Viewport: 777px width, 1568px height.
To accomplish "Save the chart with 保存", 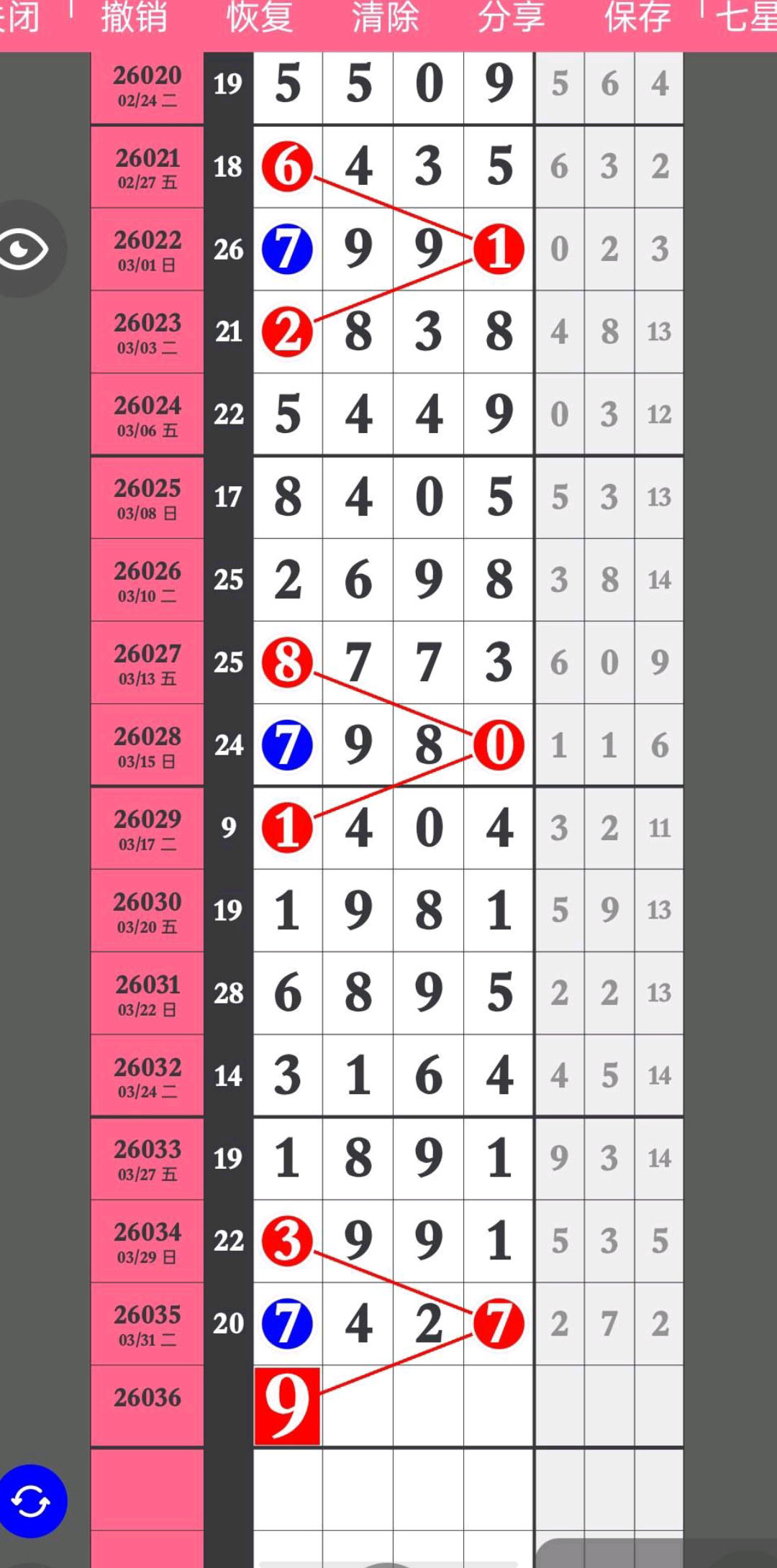I will click(637, 17).
